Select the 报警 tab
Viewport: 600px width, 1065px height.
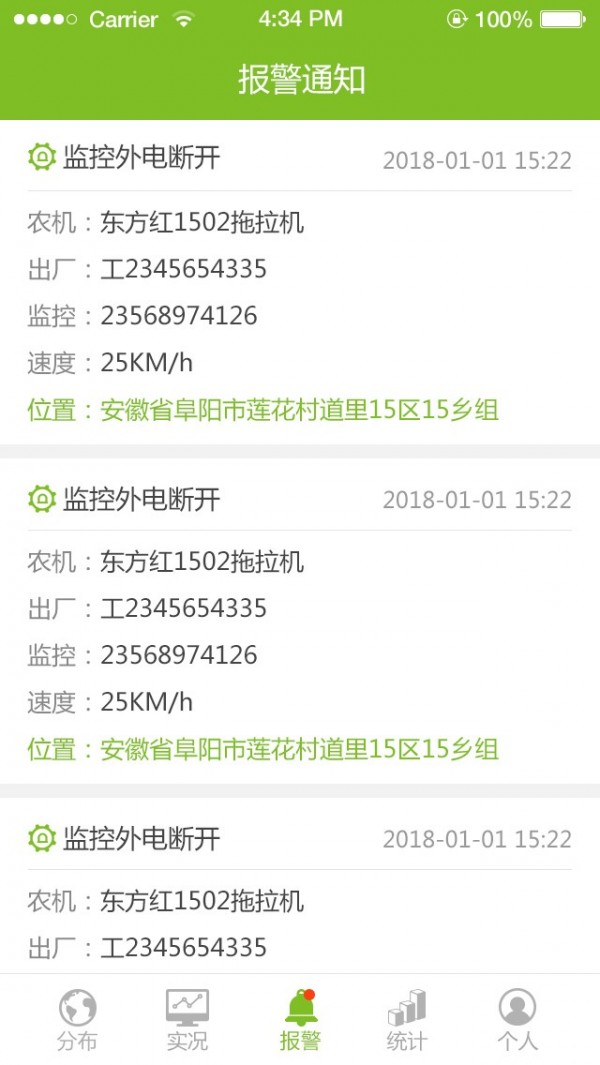(300, 1019)
